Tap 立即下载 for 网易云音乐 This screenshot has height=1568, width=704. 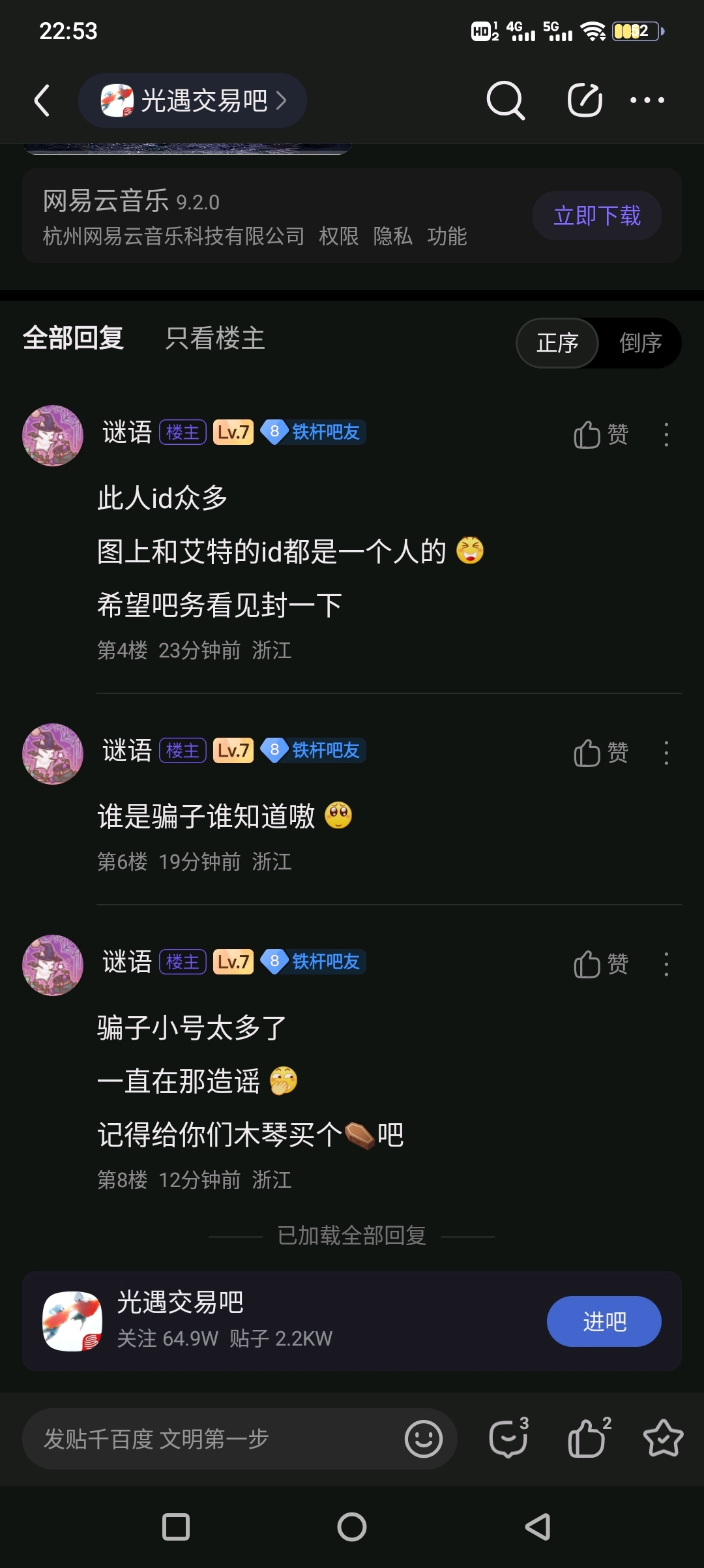coord(596,216)
